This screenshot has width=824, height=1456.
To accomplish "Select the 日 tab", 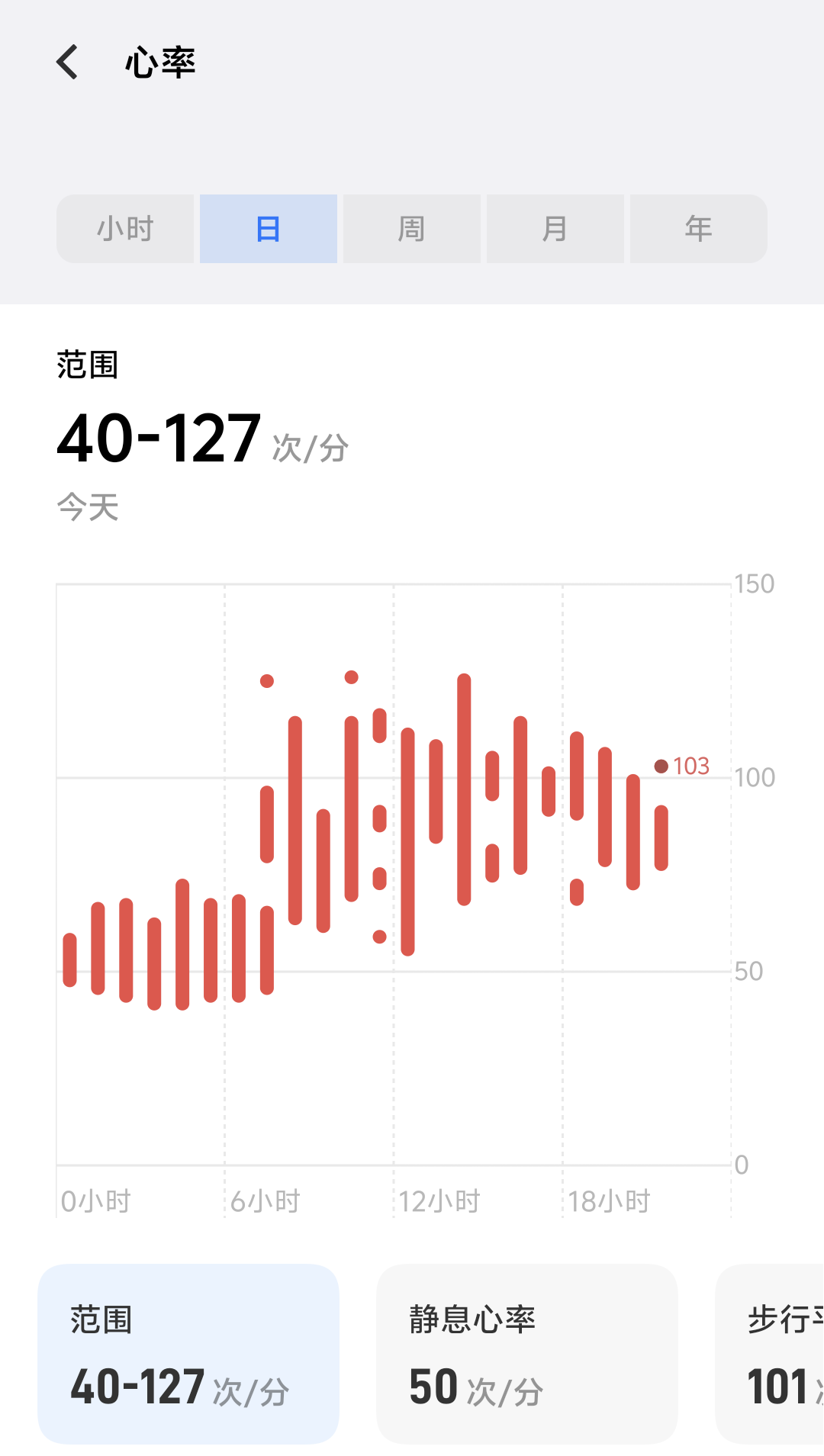I will pos(269,229).
